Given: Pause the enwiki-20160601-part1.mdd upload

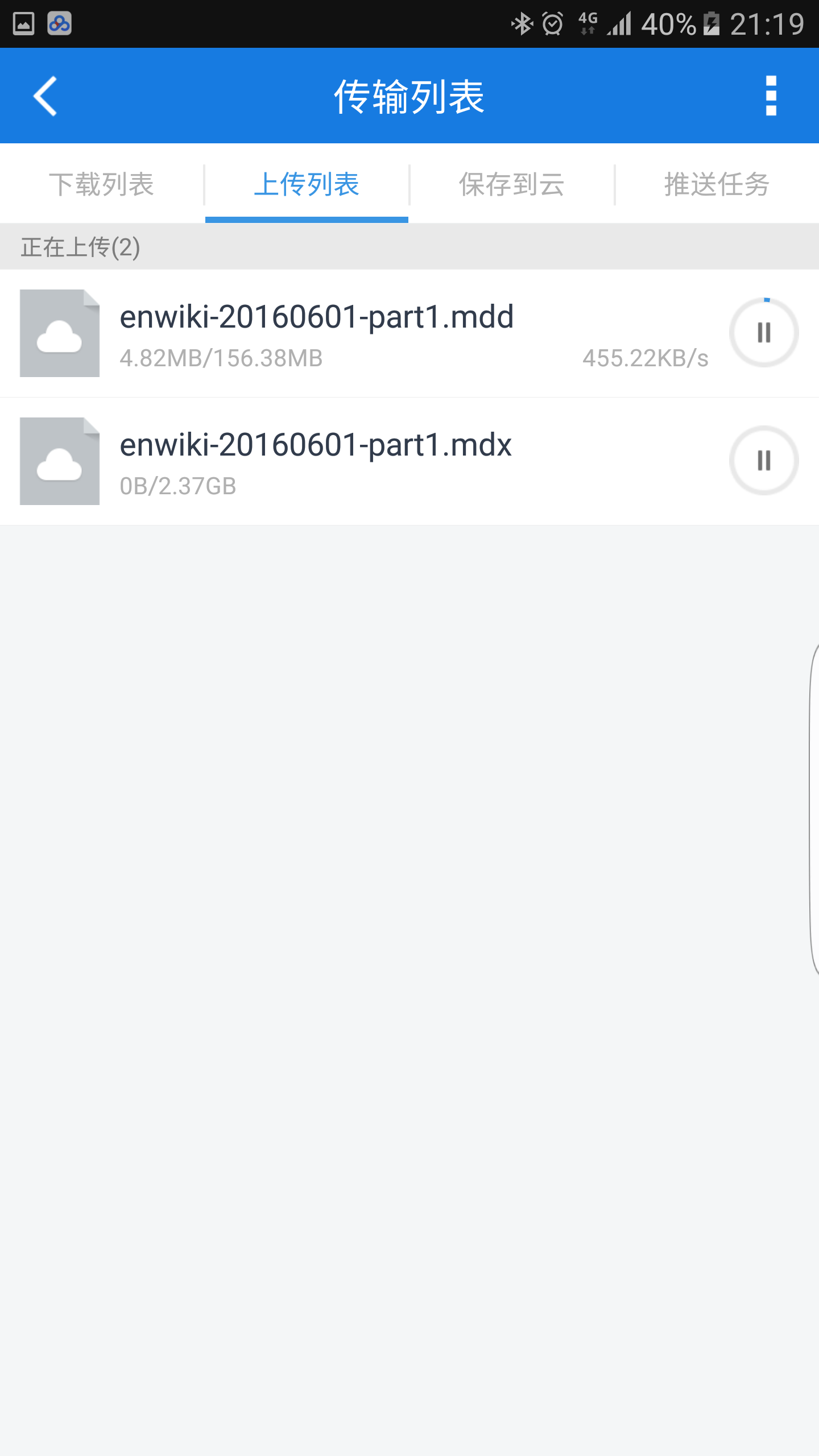Looking at the screenshot, I should (764, 333).
